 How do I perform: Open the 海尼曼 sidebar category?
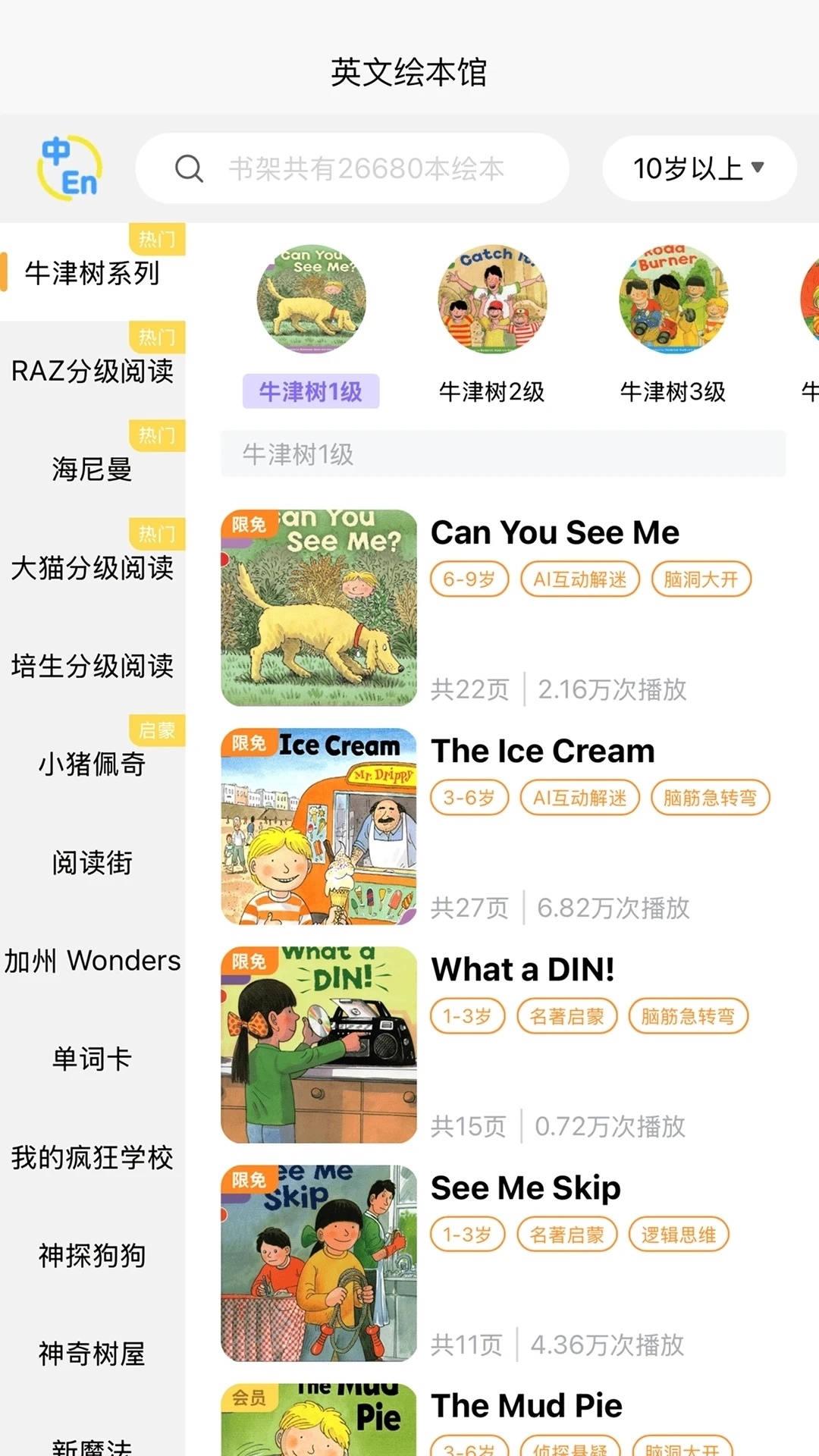tap(91, 470)
